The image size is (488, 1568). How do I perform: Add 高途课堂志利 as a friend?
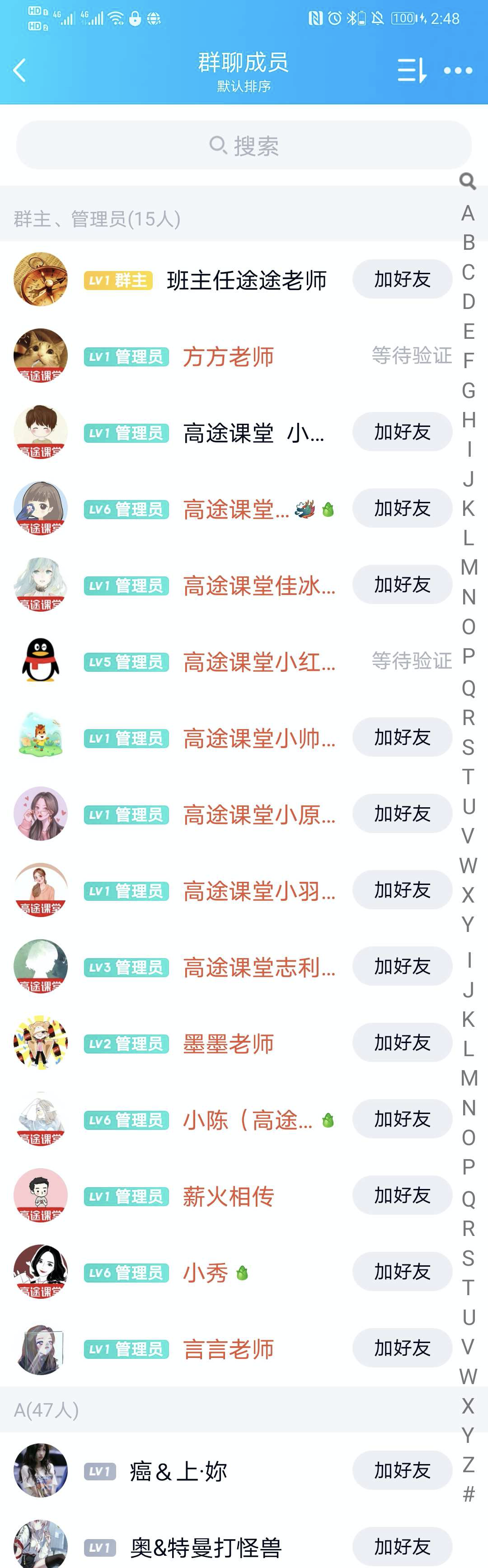(x=402, y=967)
